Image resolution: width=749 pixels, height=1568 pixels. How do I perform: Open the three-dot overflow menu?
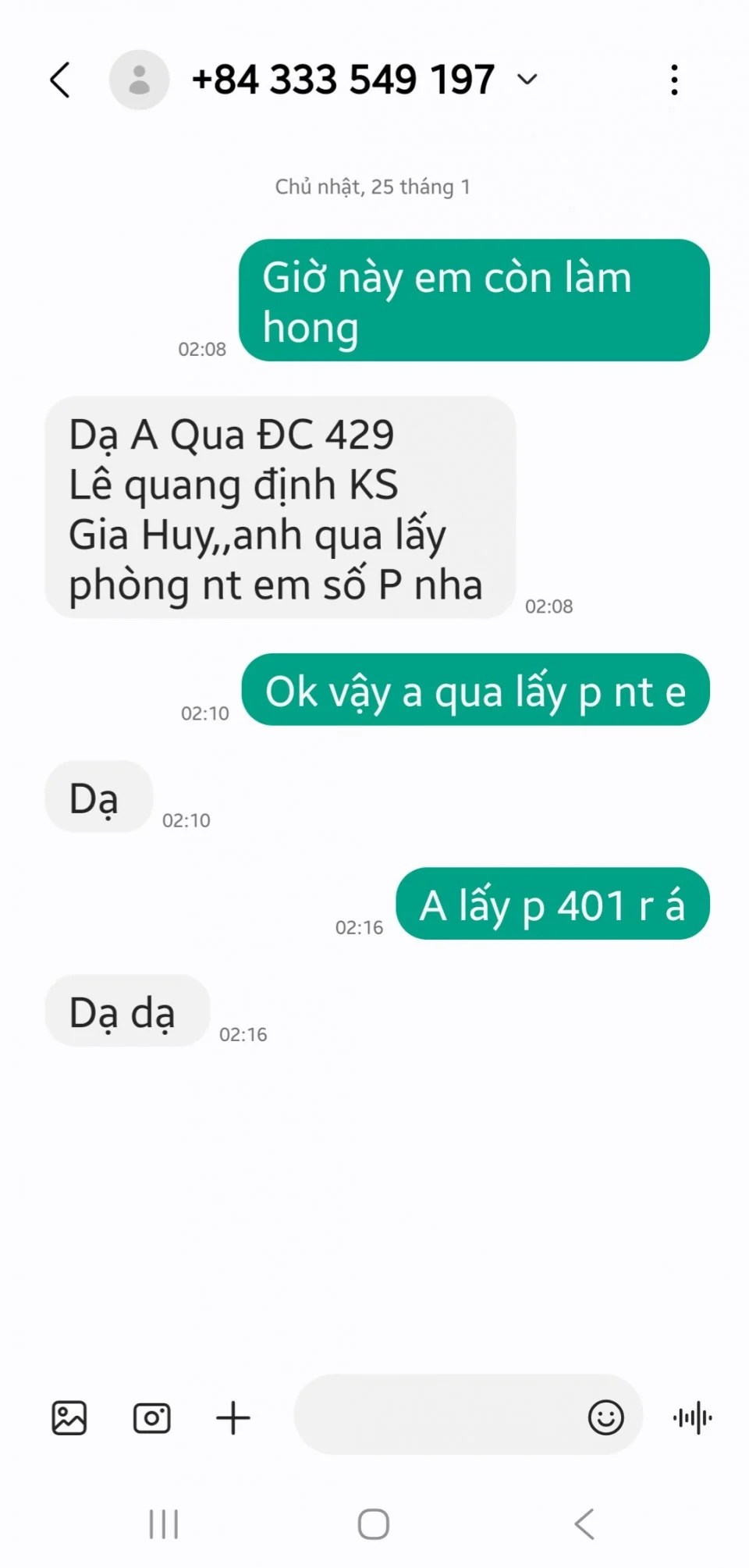[x=674, y=80]
